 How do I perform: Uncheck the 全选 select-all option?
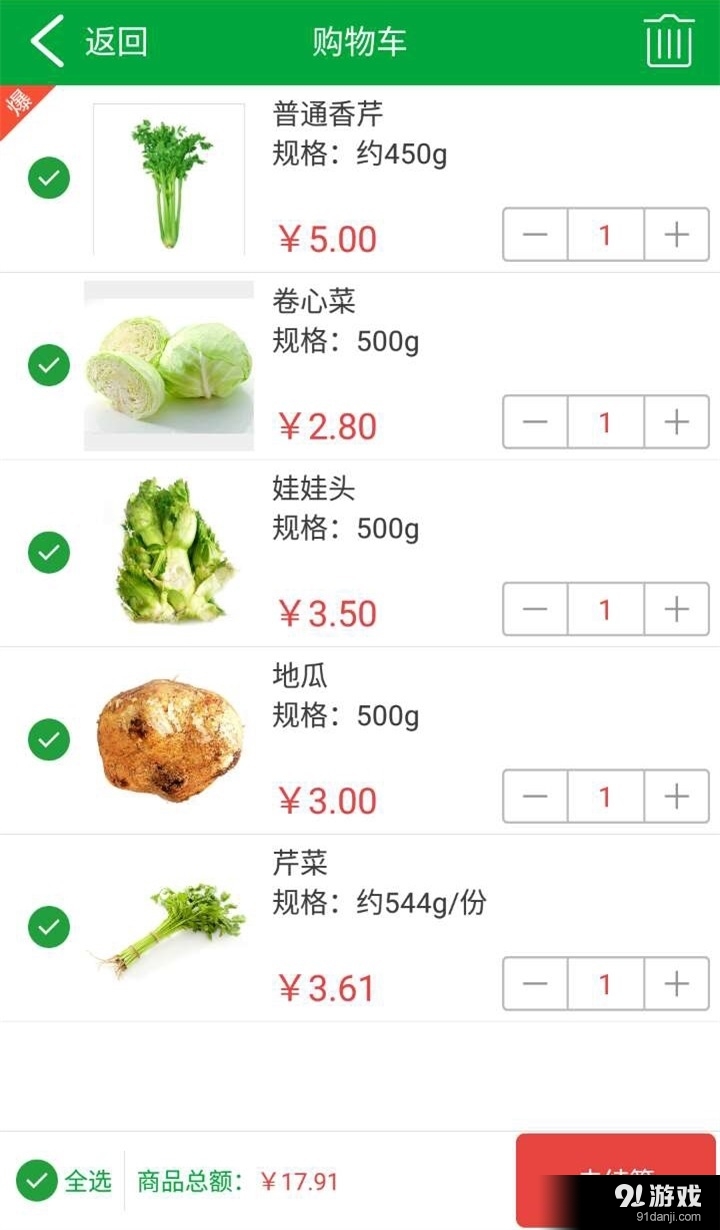click(x=37, y=1180)
